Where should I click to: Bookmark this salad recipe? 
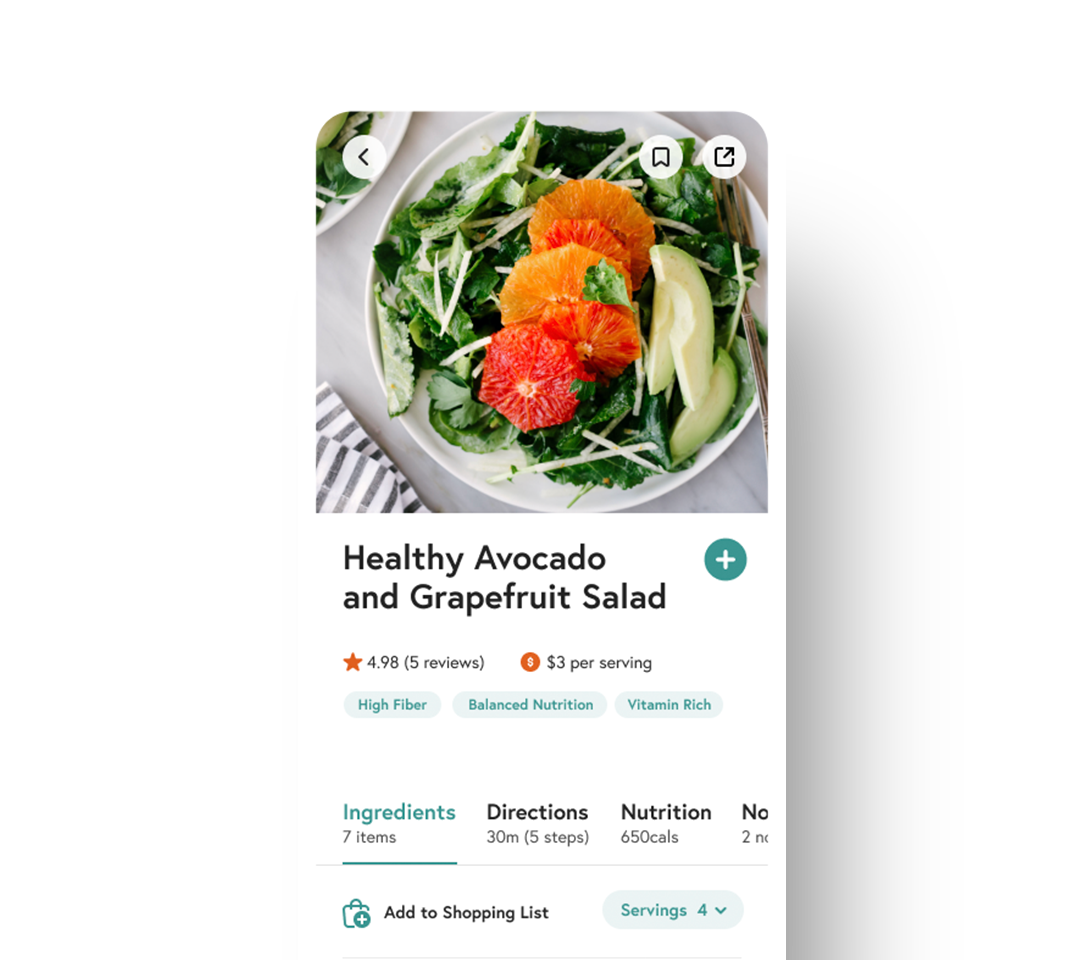pyautogui.click(x=660, y=157)
